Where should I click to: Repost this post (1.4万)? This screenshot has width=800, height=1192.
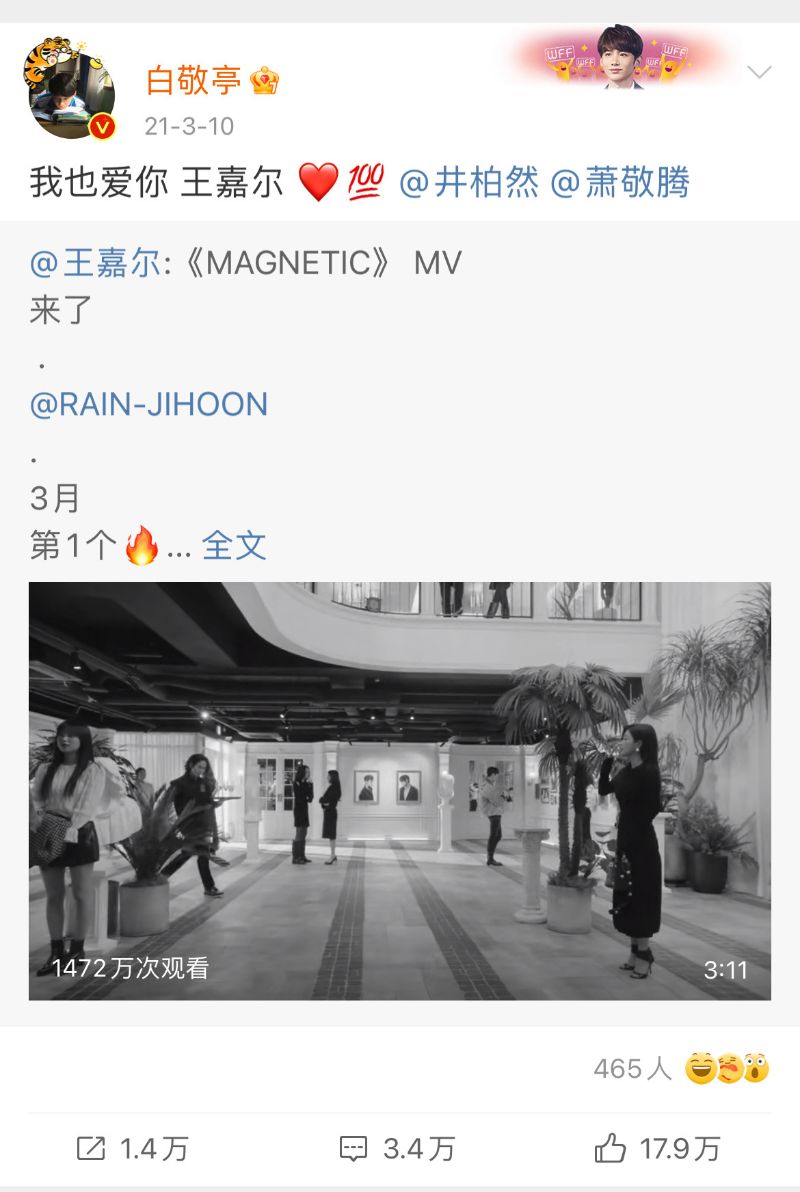(x=133, y=1149)
